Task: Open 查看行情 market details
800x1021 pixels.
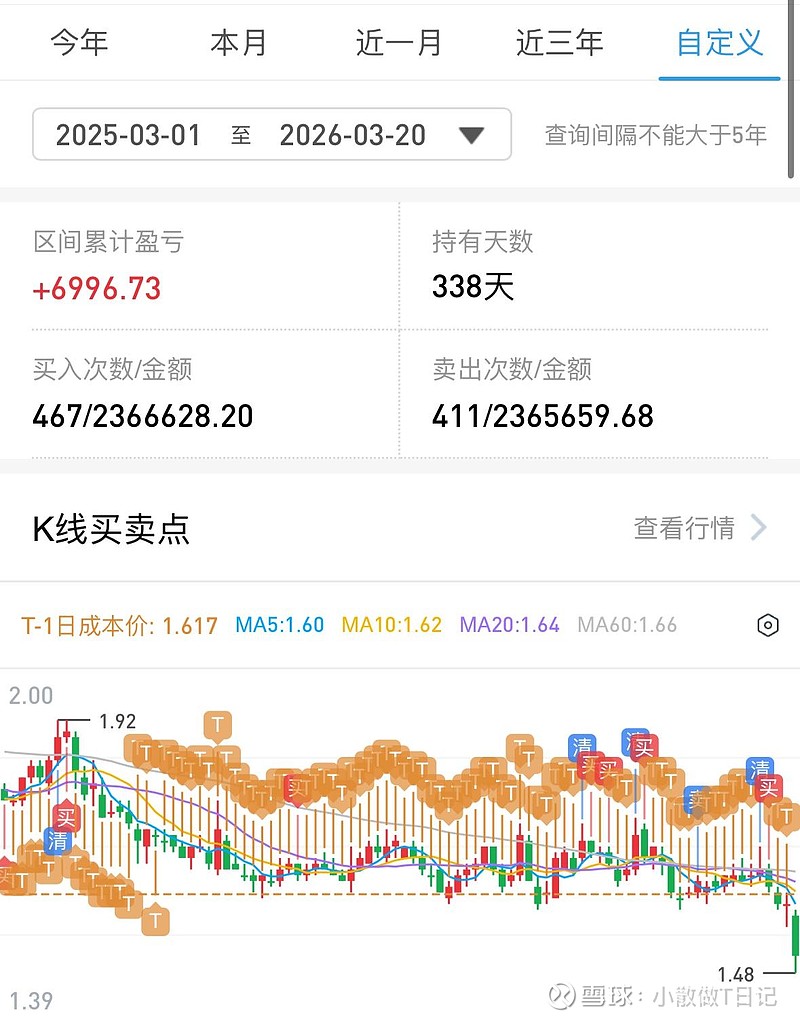Action: pyautogui.click(x=700, y=528)
